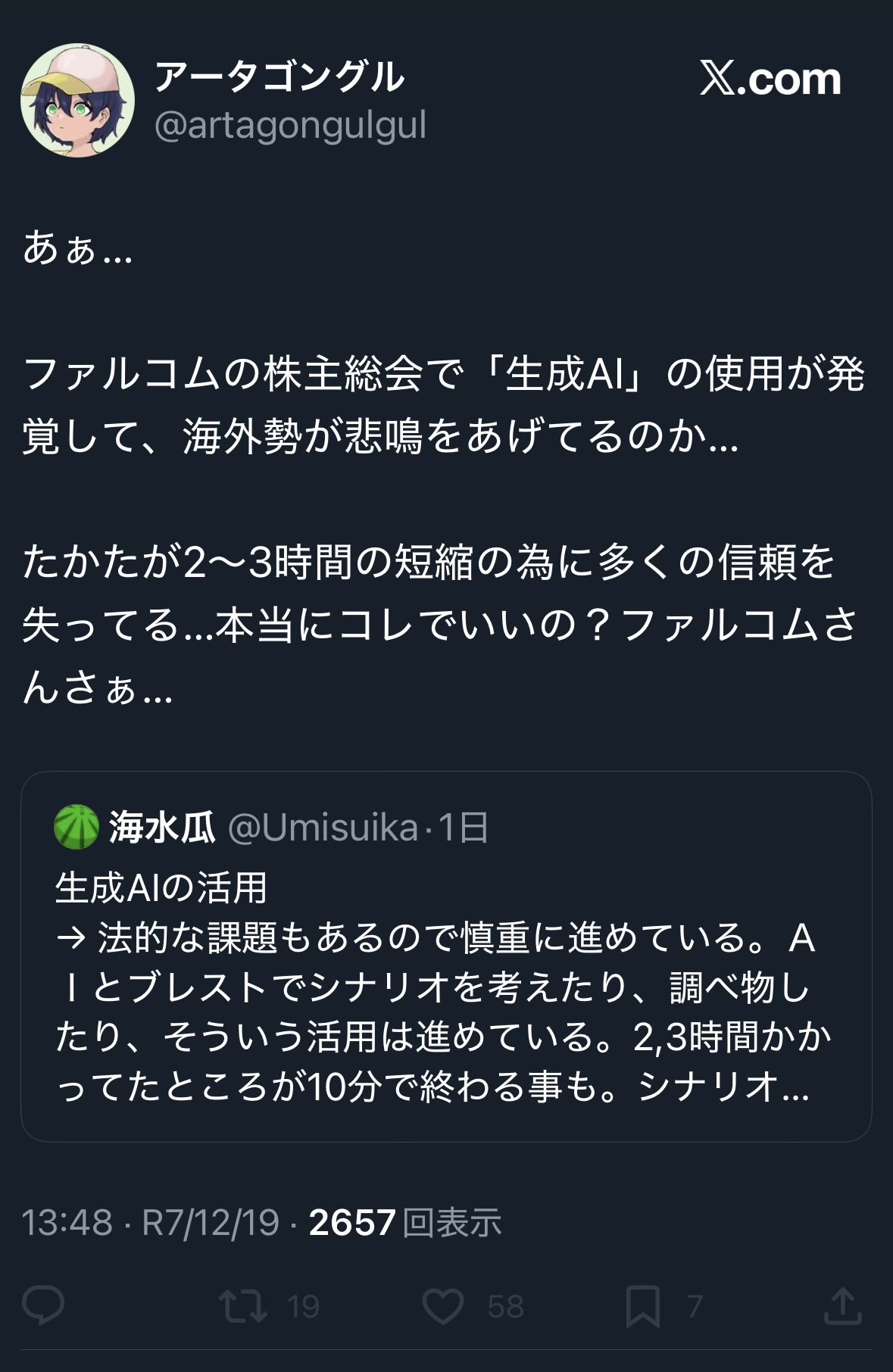Open アータゴングル's profile picture
893x1372 pixels.
77,100
